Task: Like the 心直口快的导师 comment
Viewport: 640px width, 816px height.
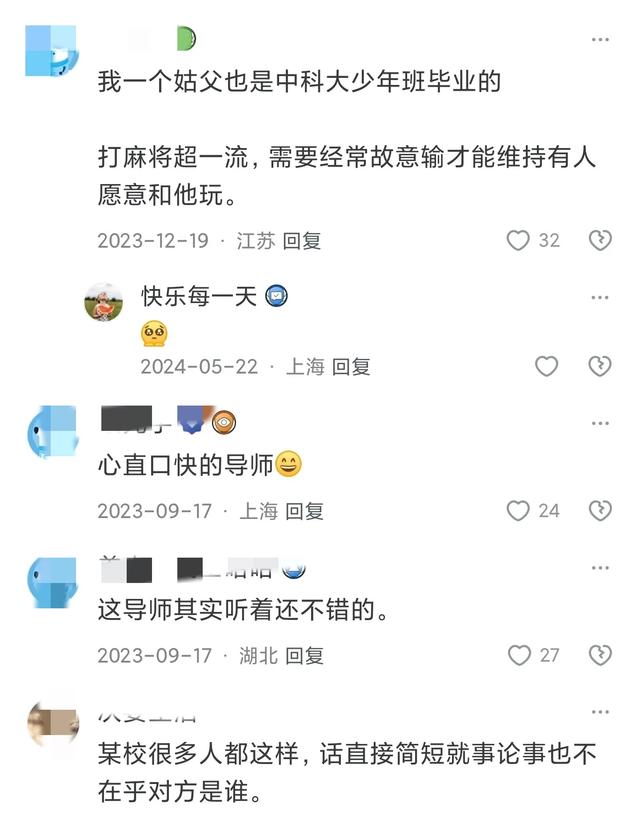Action: pyautogui.click(x=518, y=511)
